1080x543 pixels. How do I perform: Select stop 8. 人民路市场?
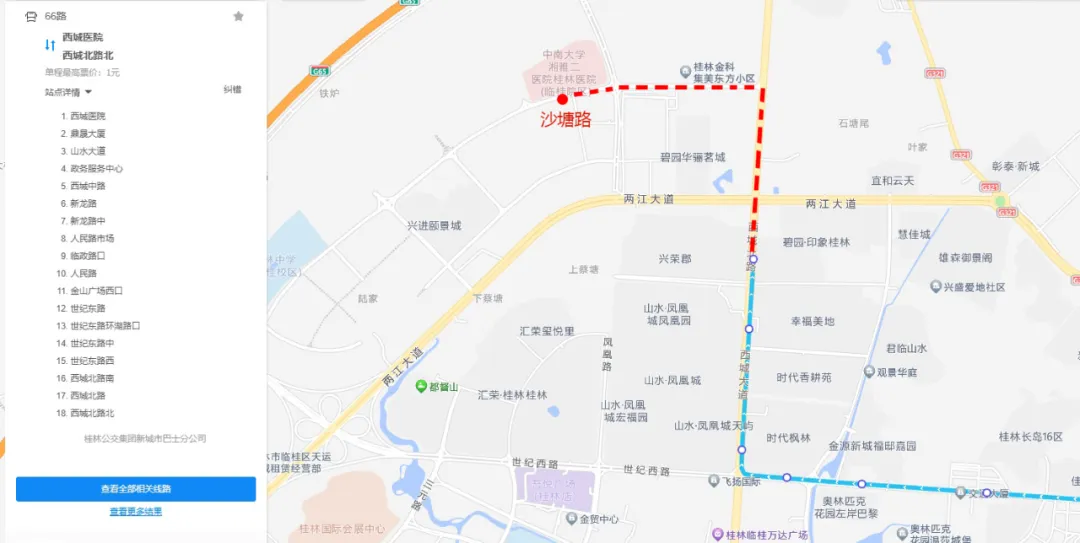point(91,238)
